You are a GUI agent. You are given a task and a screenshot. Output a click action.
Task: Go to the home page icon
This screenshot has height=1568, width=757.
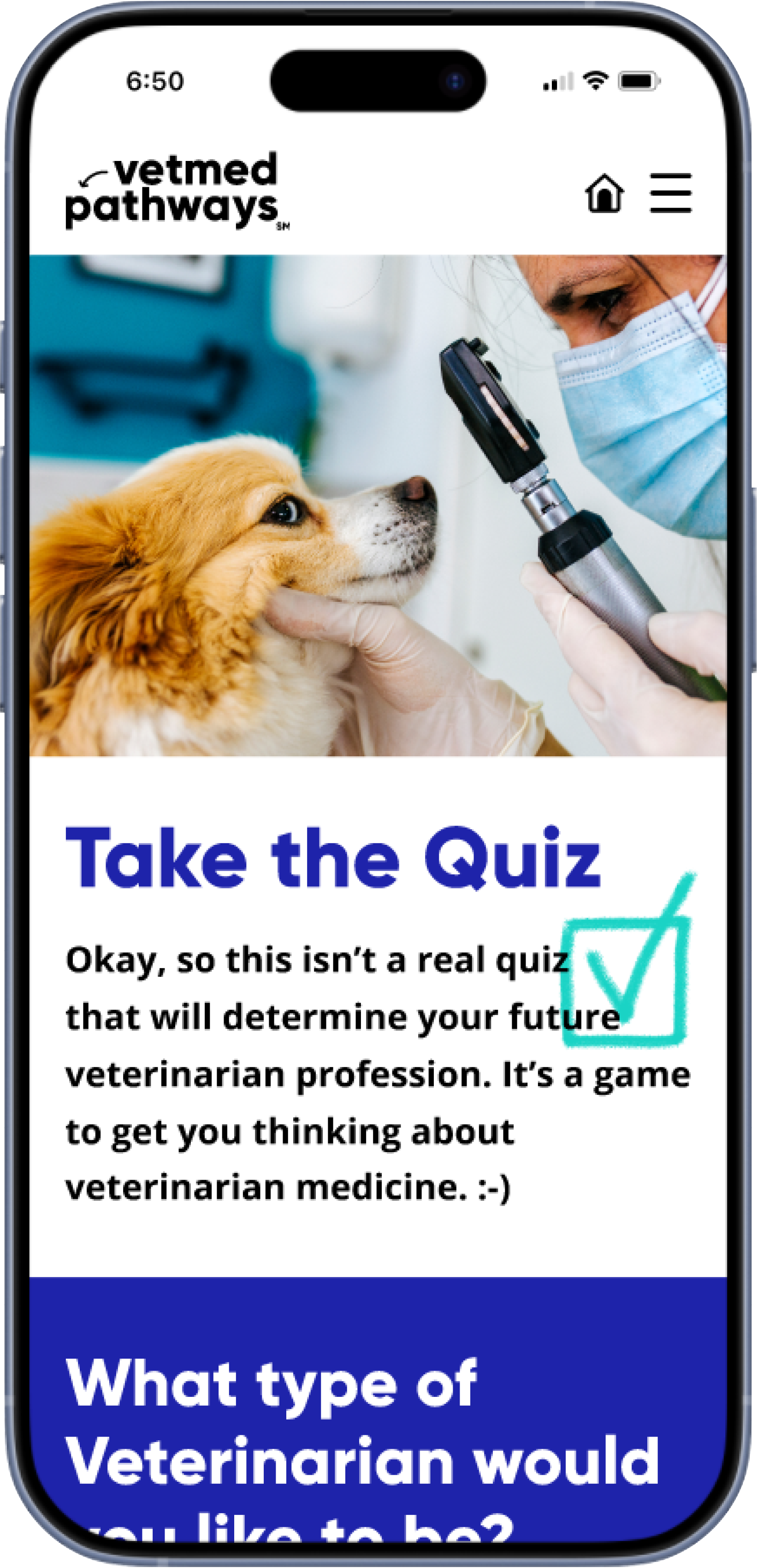click(x=604, y=193)
